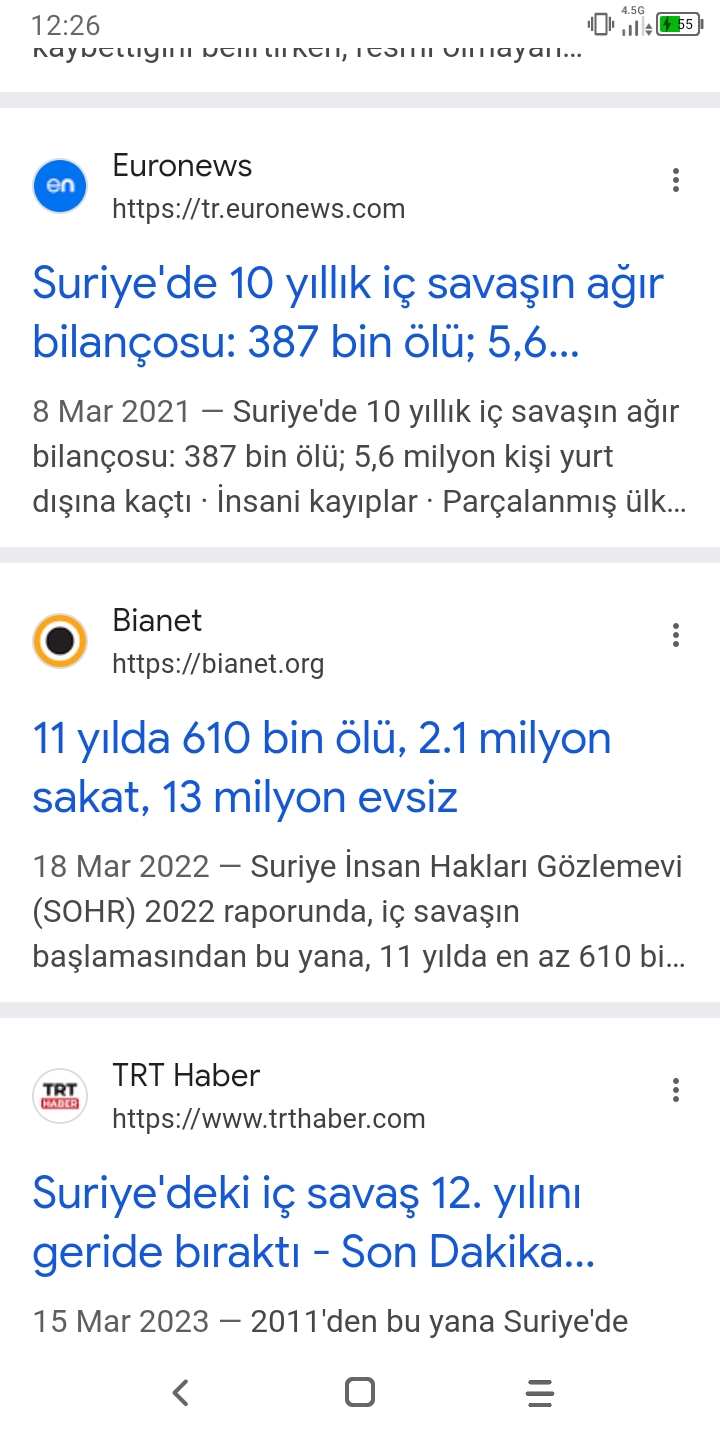Screen dimensions: 720x1440
Task: Open Bianet's '11 yılda 610 bin ölü' article
Action: 321,768
